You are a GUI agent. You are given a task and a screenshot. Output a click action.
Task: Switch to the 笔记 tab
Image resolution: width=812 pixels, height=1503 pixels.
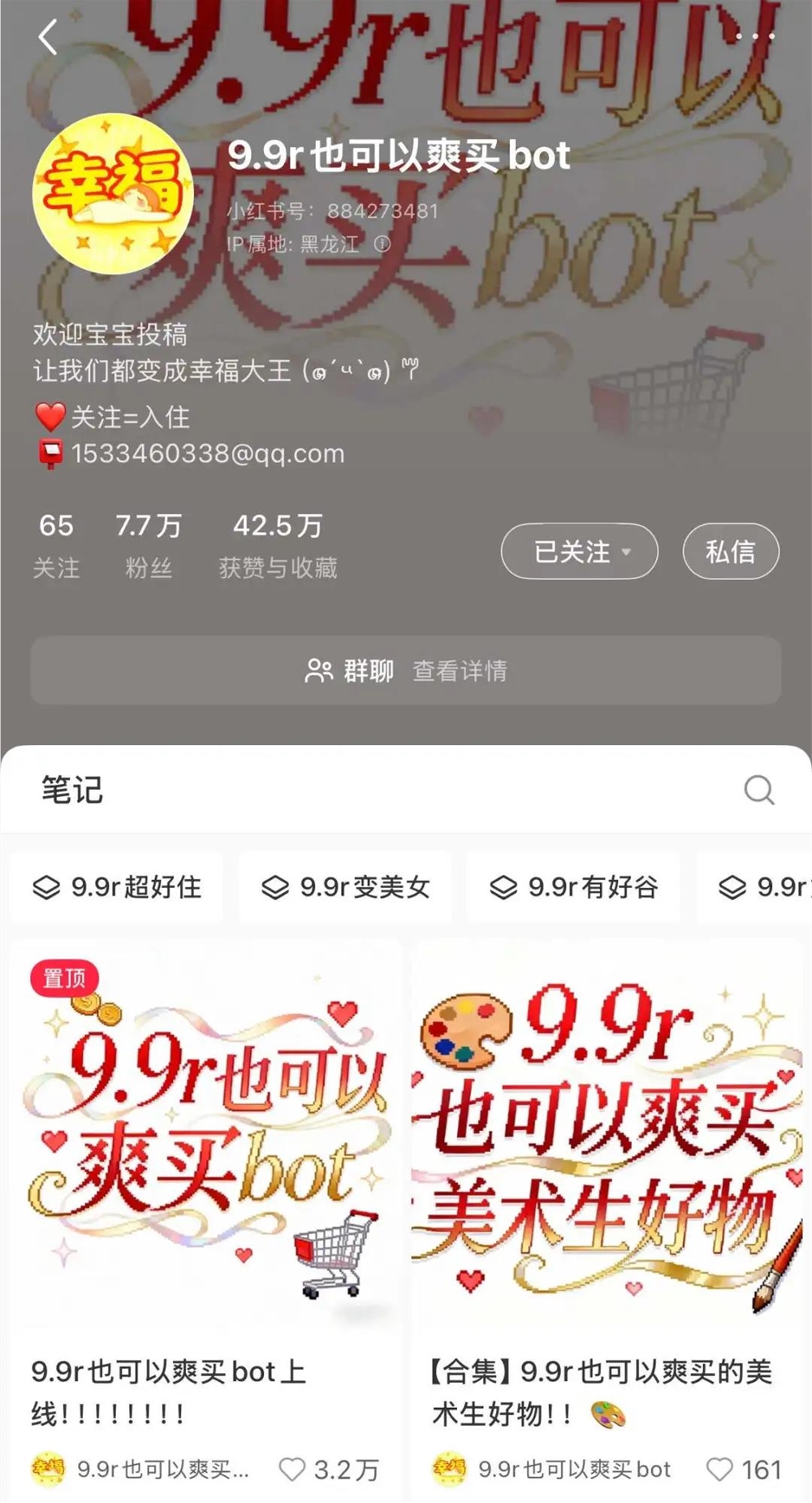(x=72, y=789)
